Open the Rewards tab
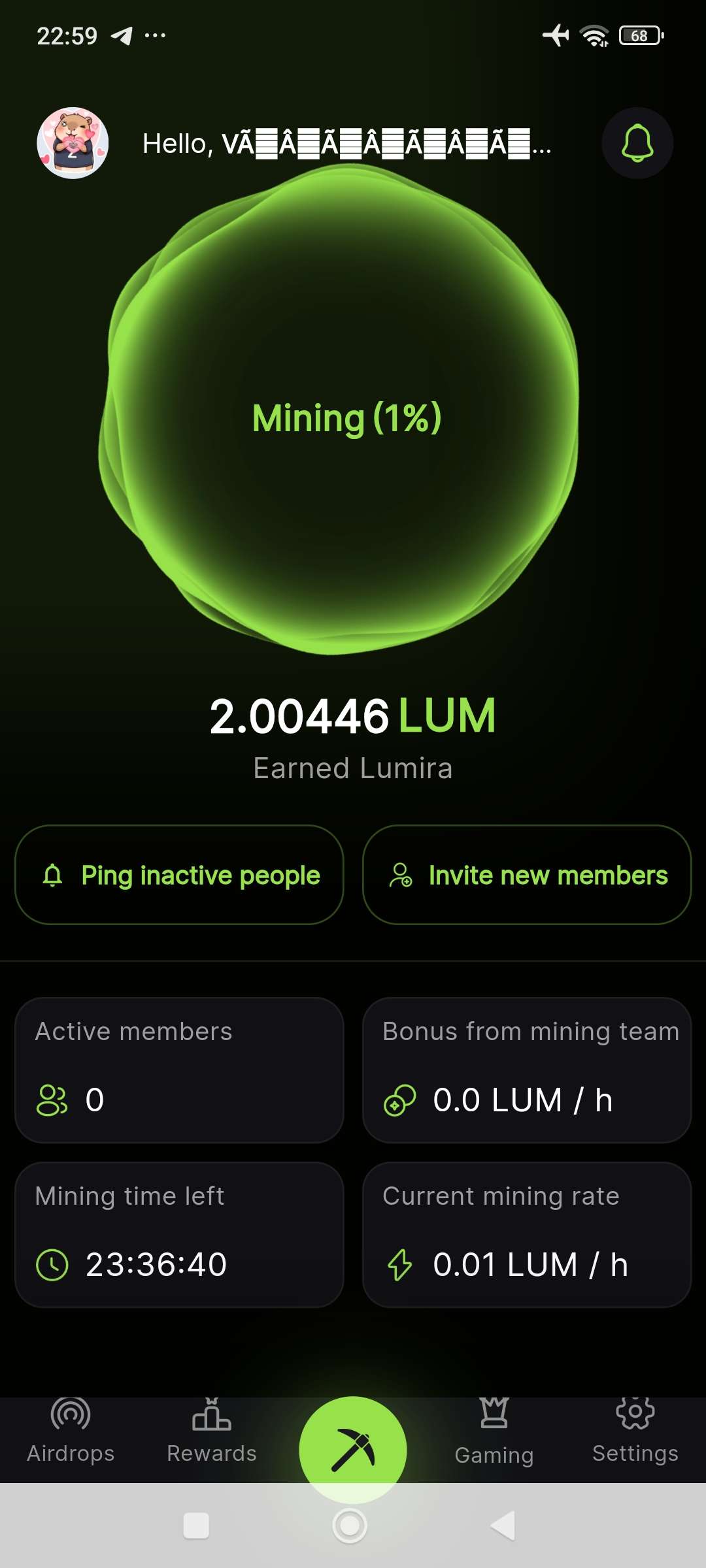This screenshot has height=1568, width=706. point(212,1431)
